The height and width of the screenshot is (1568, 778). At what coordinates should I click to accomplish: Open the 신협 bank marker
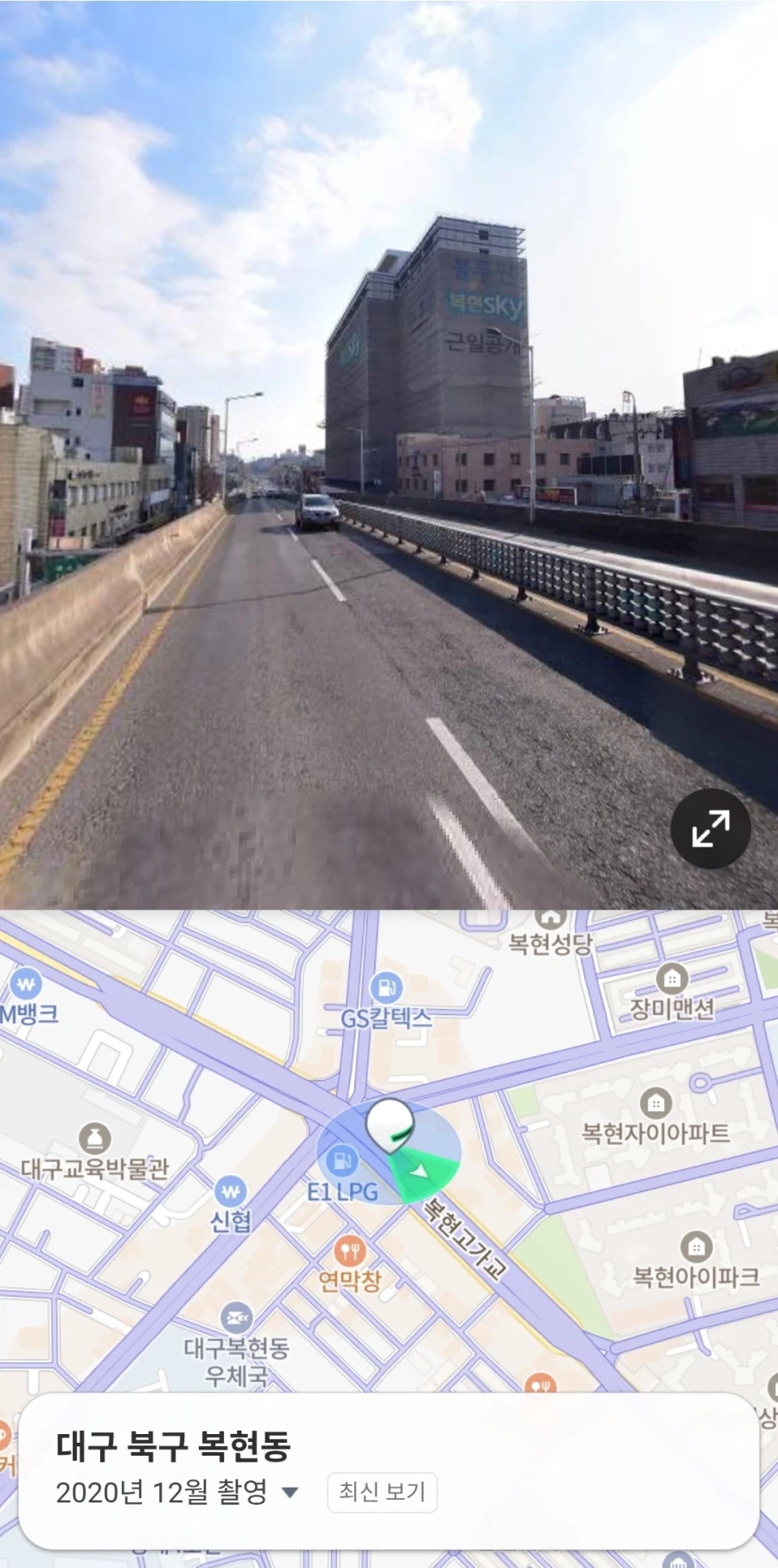click(x=231, y=1193)
